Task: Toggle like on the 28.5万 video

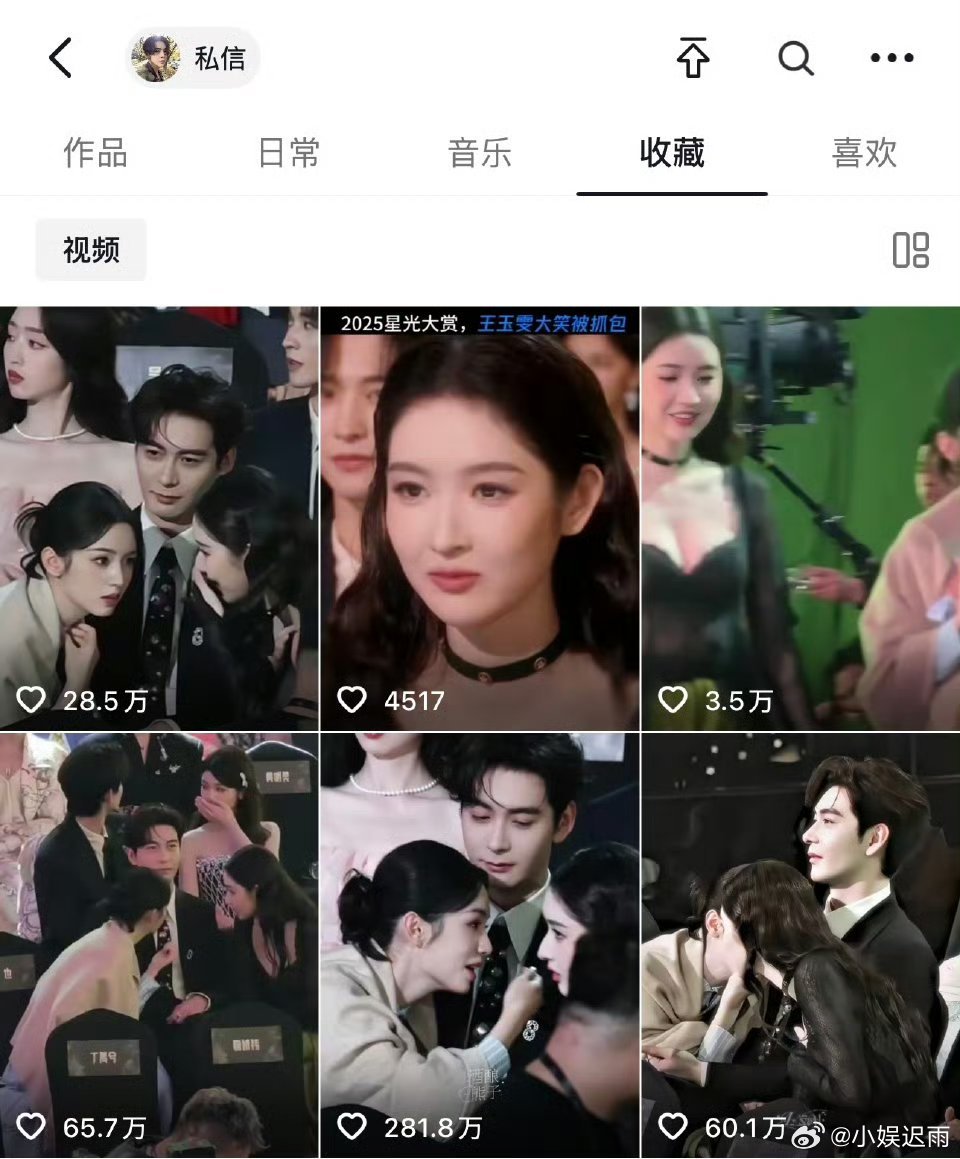Action: [32, 701]
